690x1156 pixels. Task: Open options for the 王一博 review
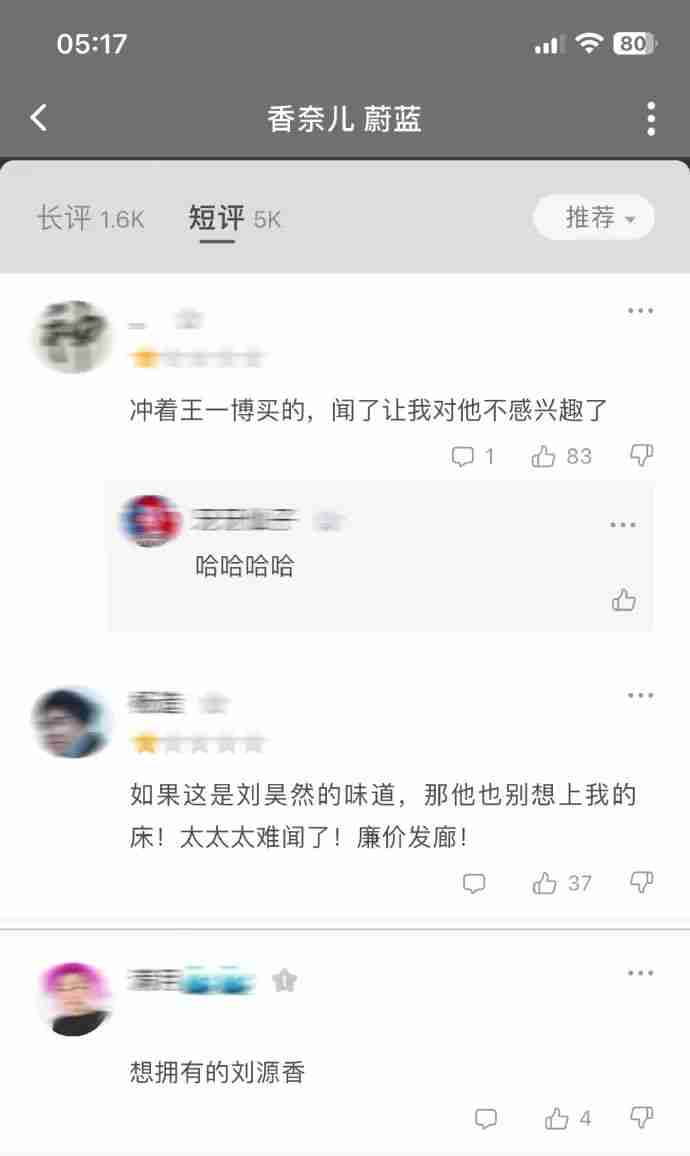click(x=640, y=311)
